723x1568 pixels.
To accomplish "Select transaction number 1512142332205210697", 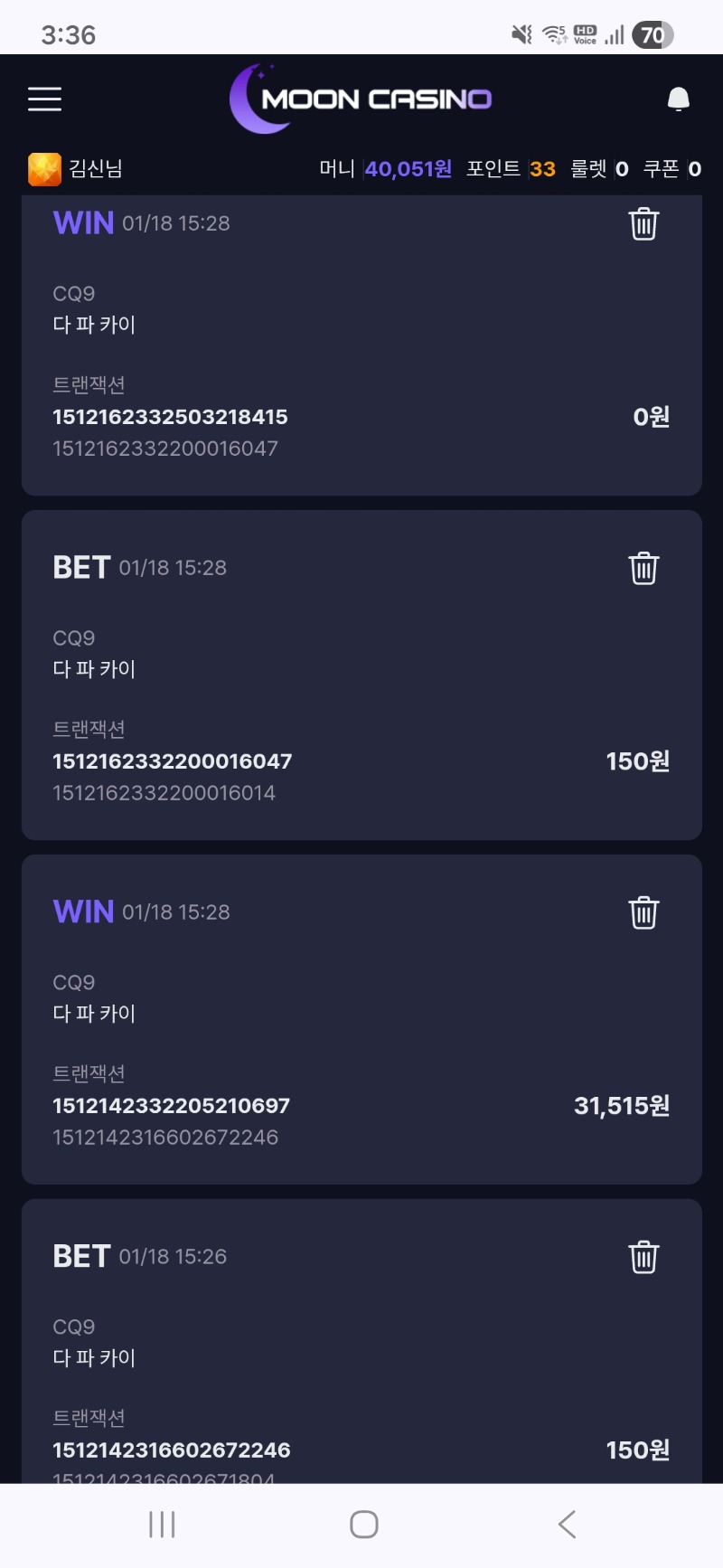I will point(171,1105).
